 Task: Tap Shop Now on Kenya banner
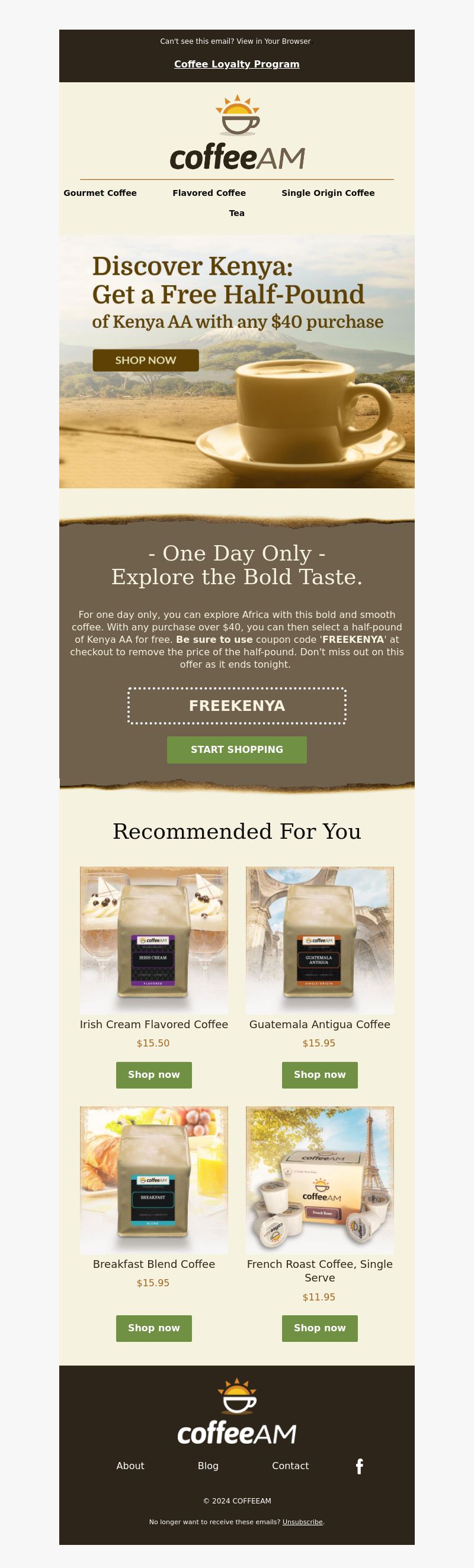click(x=146, y=360)
